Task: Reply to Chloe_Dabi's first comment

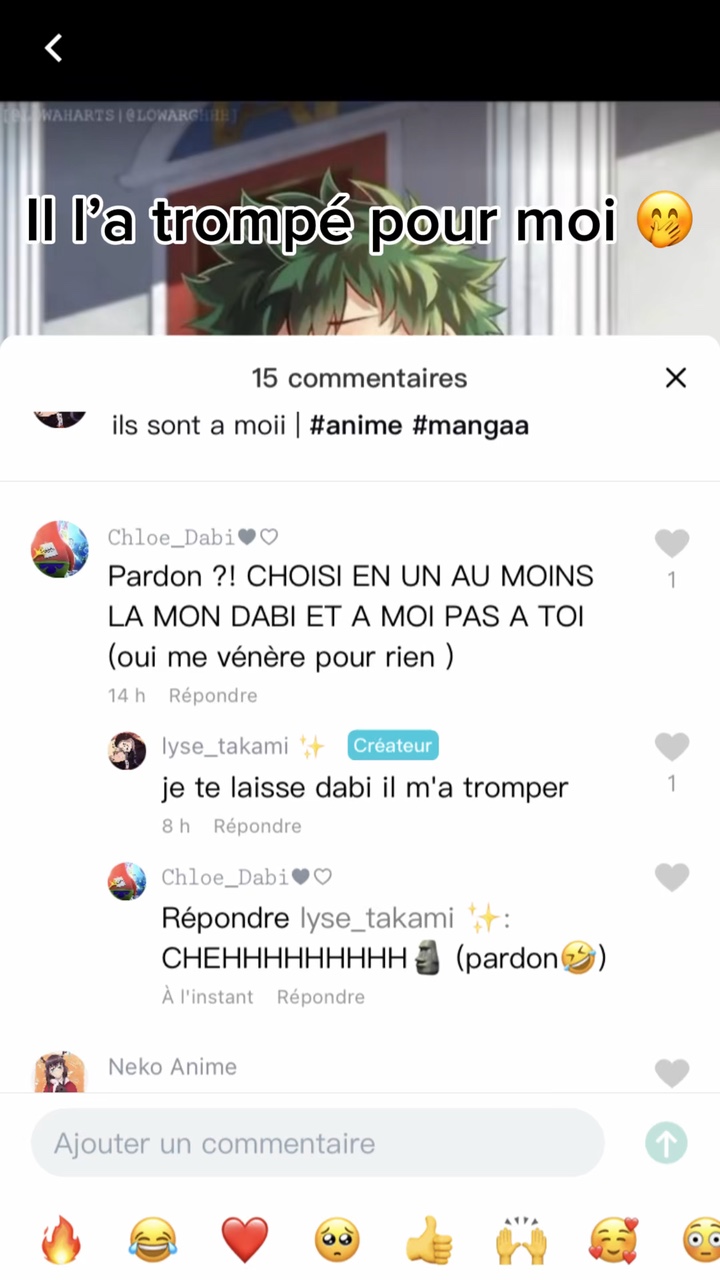Action: (213, 695)
